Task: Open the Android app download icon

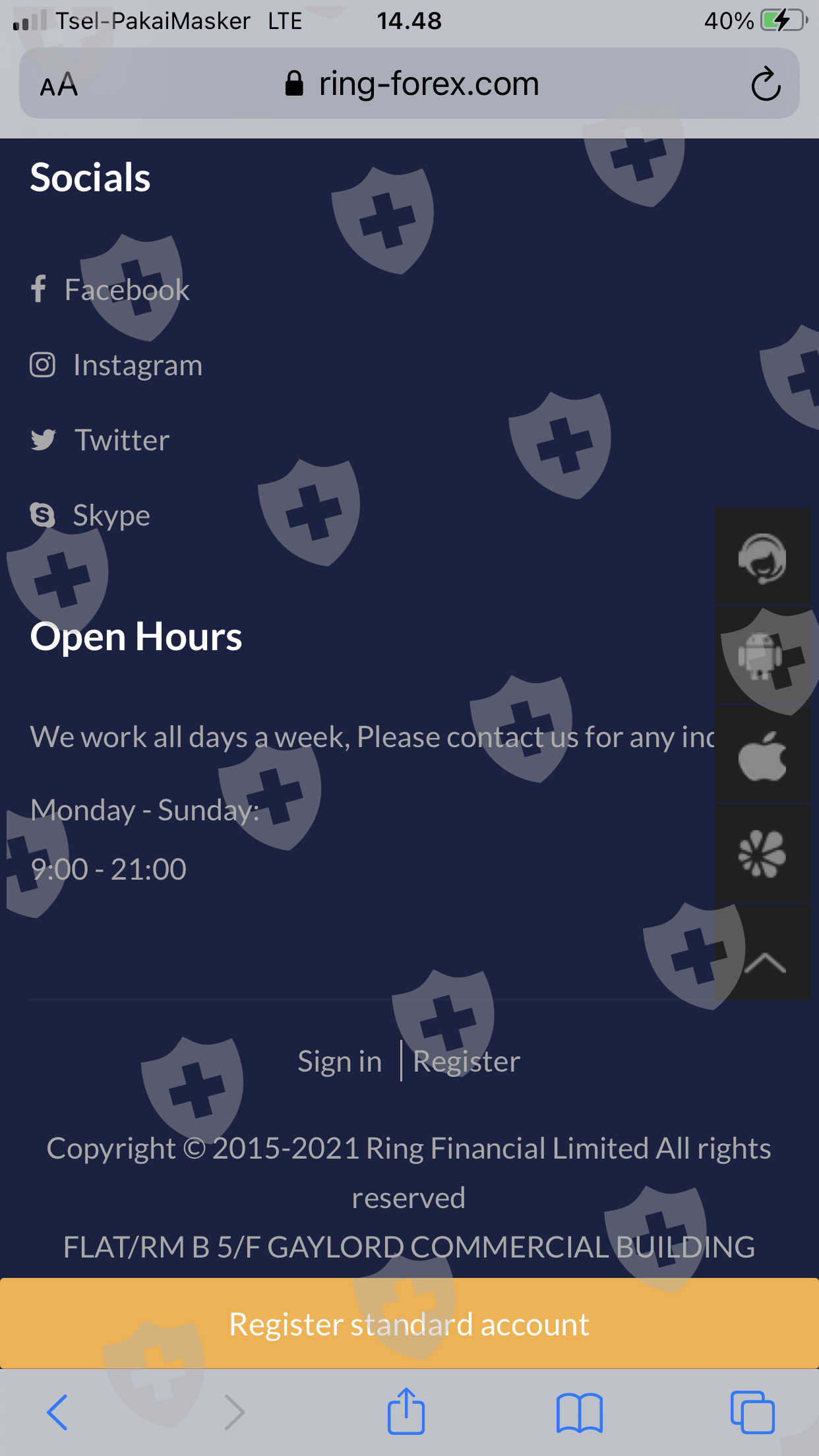Action: click(763, 655)
